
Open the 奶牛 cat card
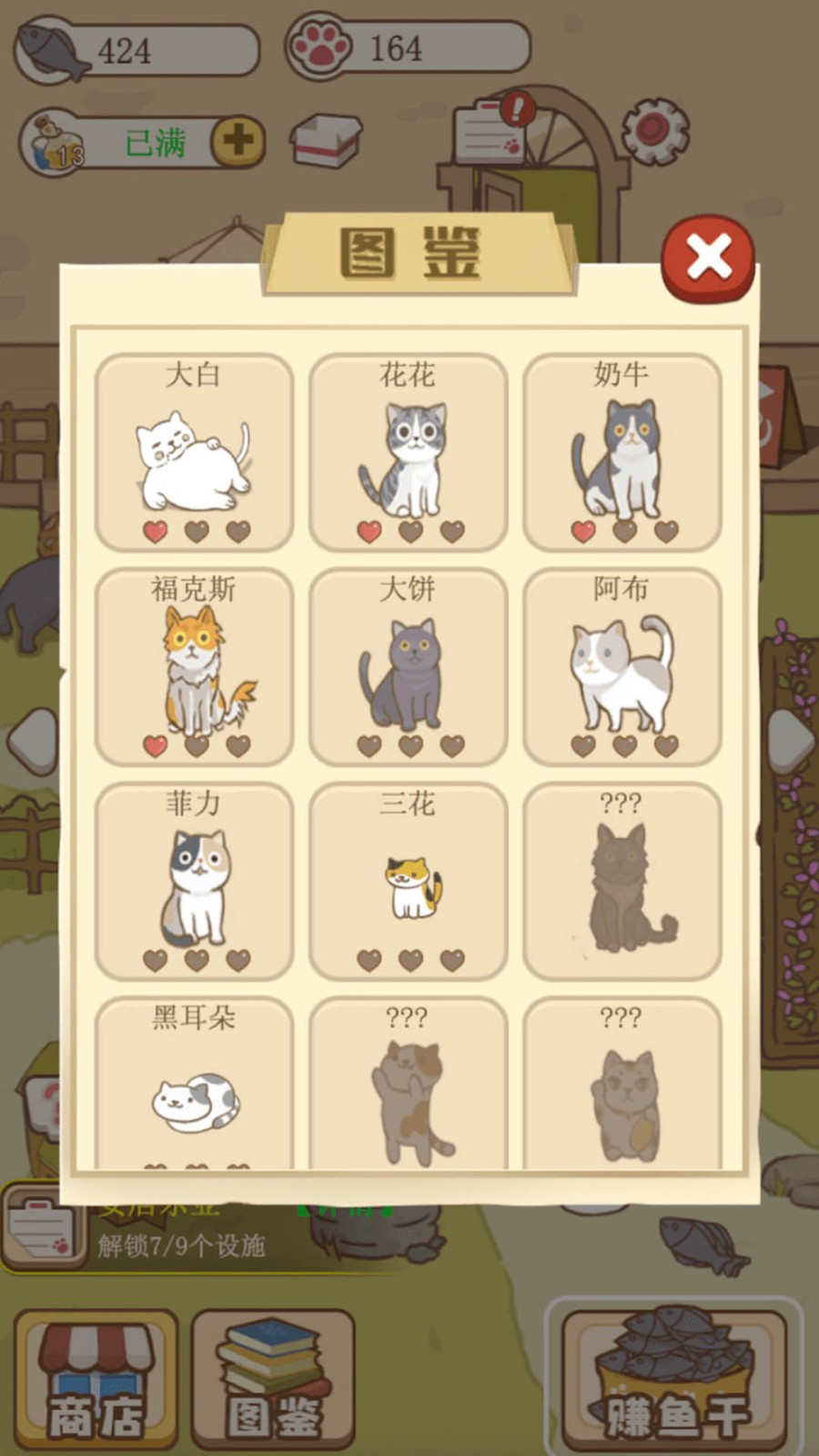622,452
